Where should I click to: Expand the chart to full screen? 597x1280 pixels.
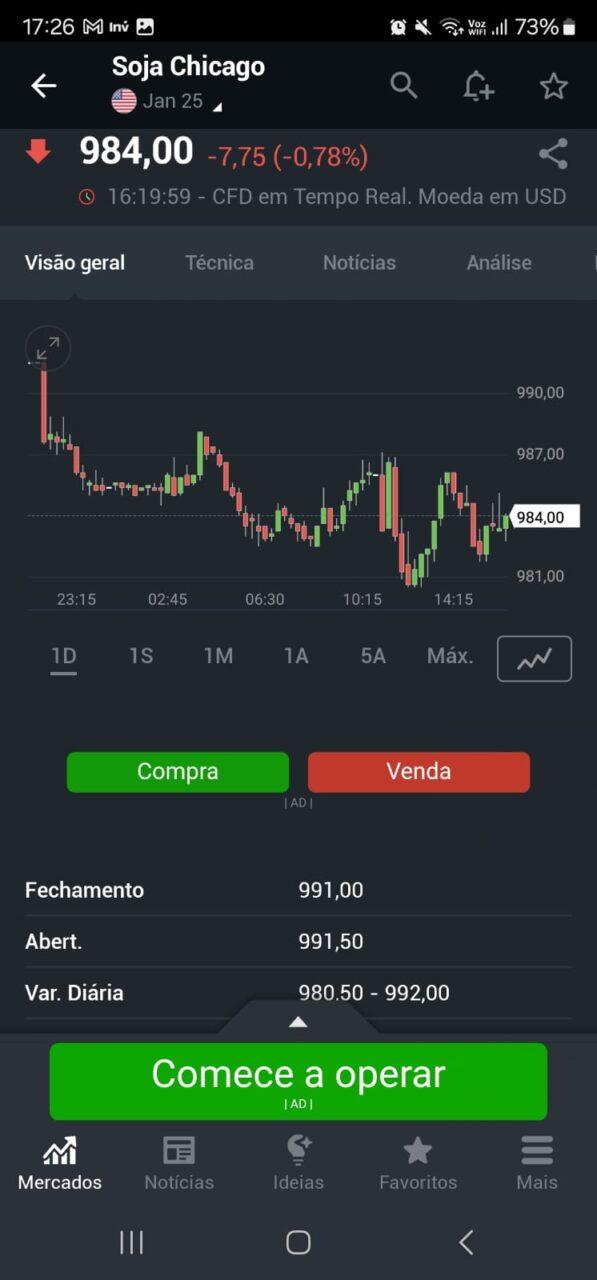click(48, 349)
